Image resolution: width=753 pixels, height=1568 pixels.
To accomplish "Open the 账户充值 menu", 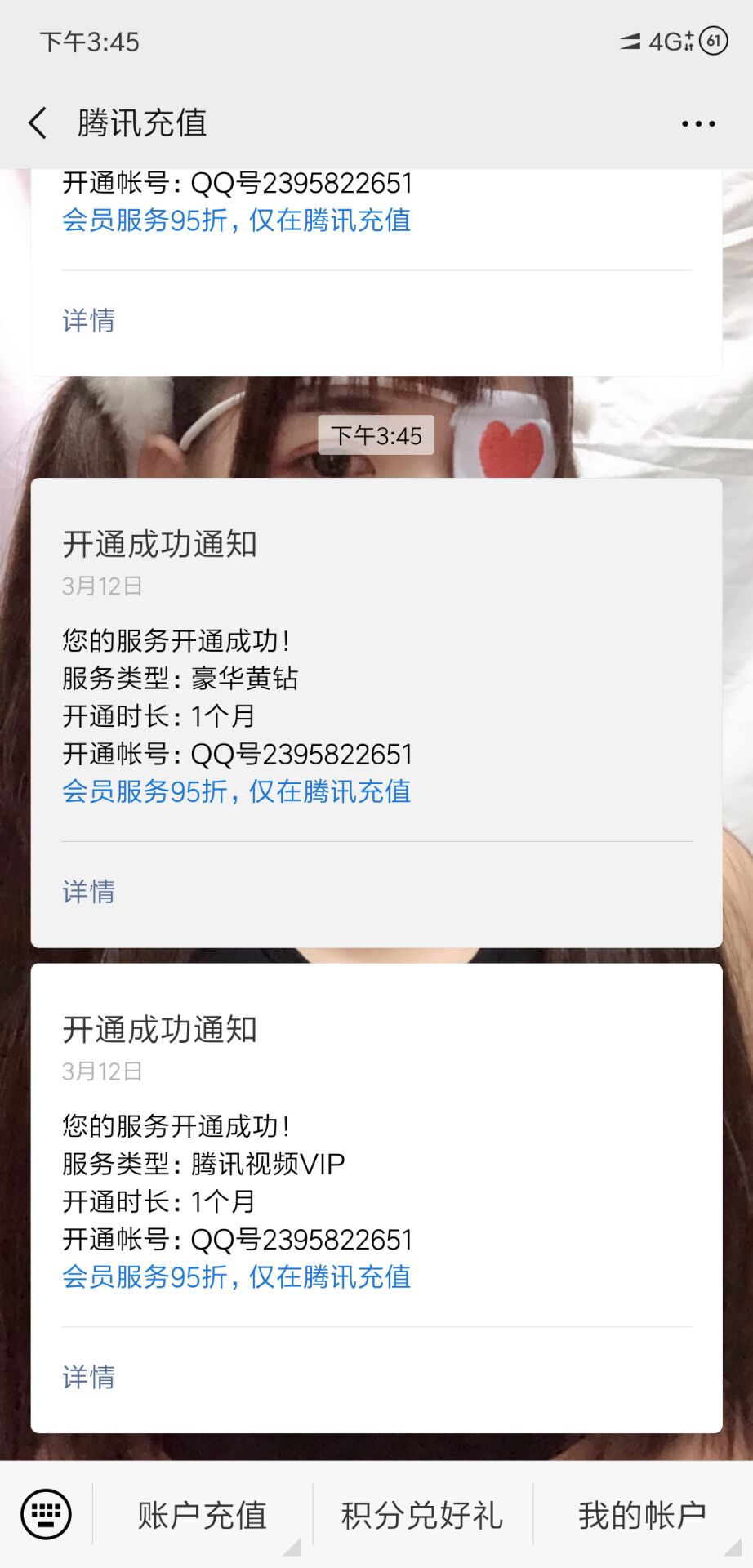I will pyautogui.click(x=203, y=1515).
